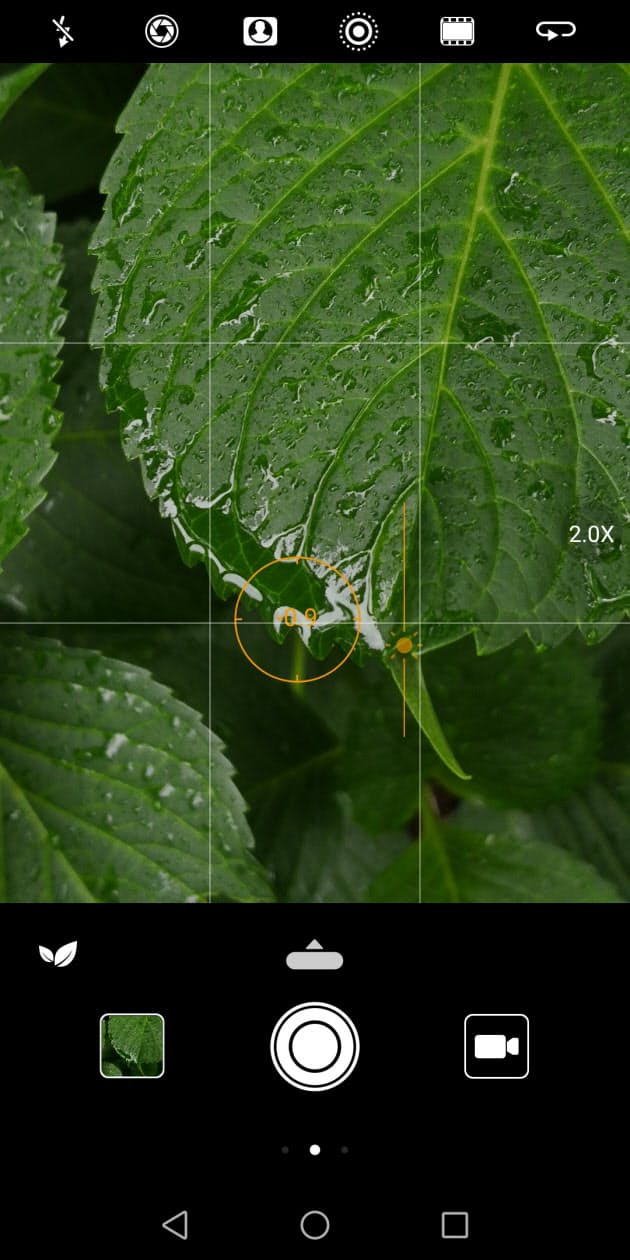The image size is (630, 1260).
Task: Open the film filter options
Action: 457,32
